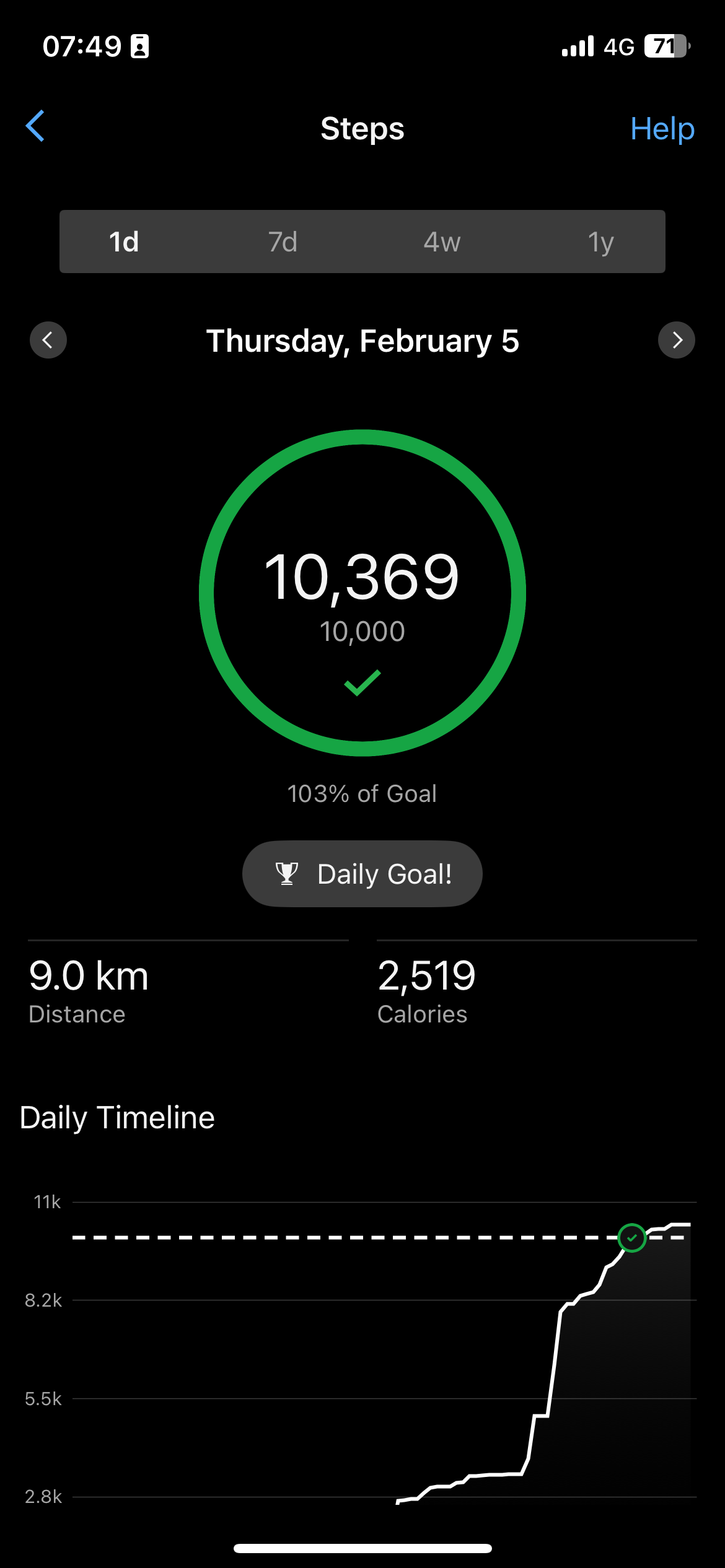The image size is (725, 1568).
Task: Switch to the 1y view
Action: pos(600,242)
